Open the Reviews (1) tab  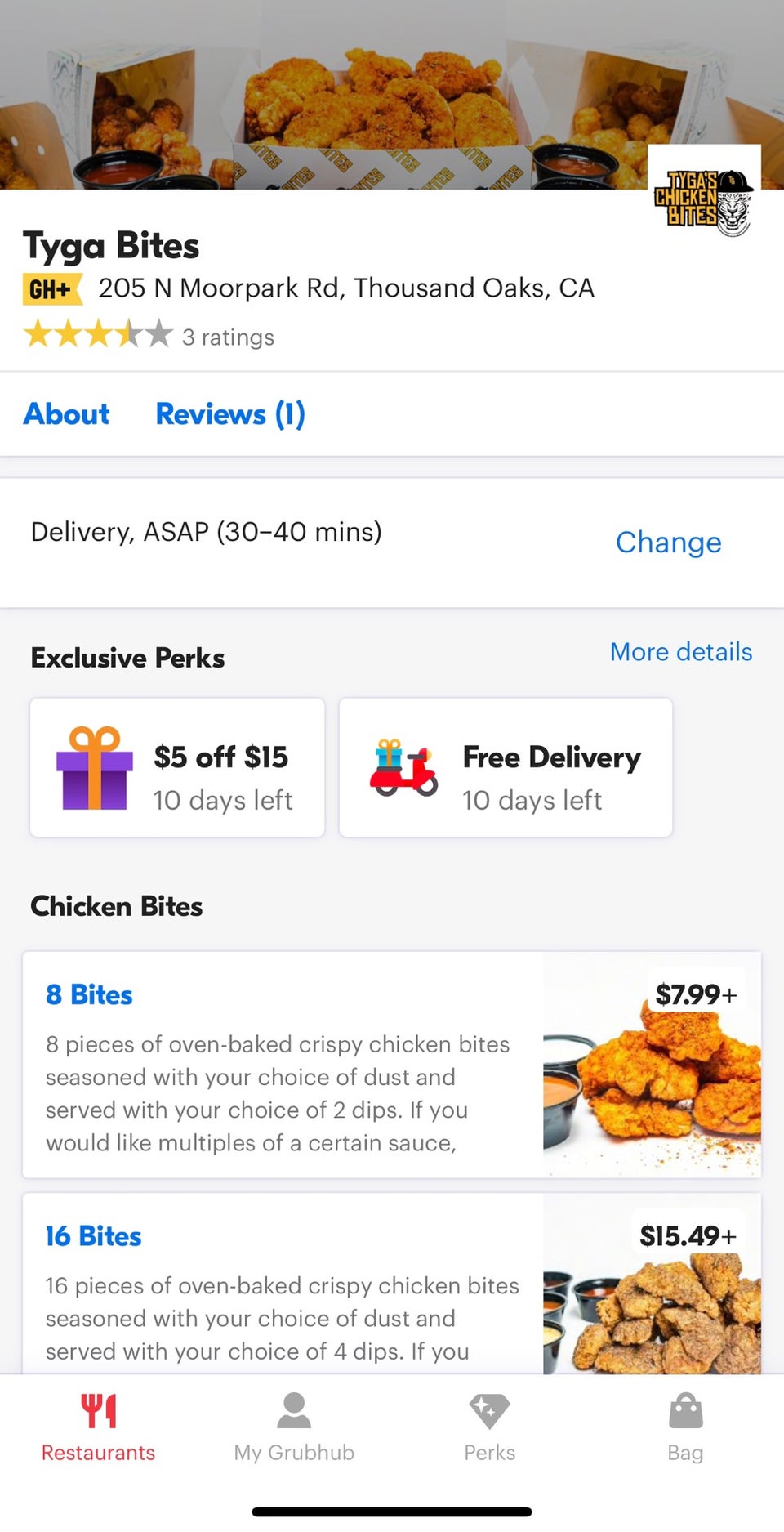230,414
